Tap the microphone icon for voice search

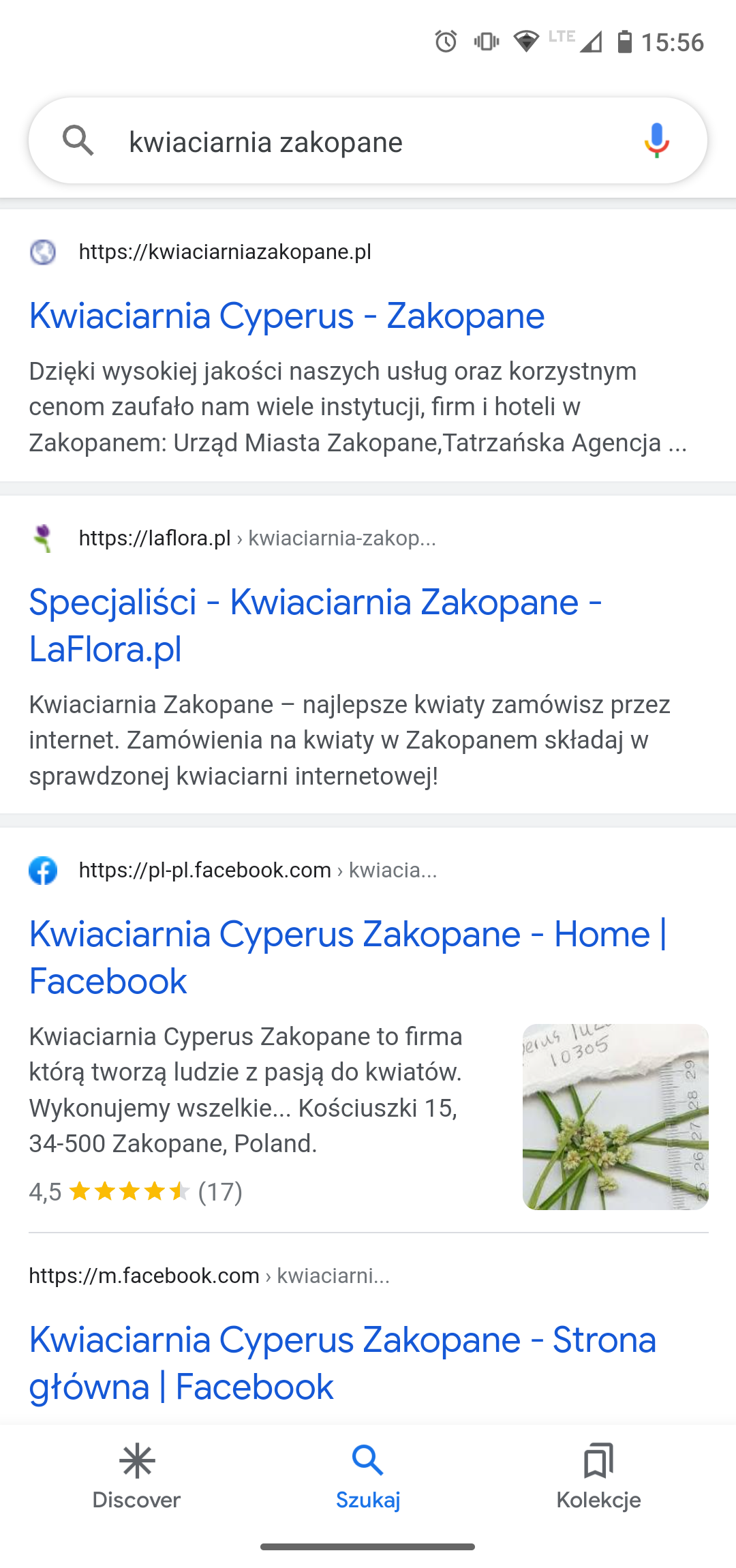656,142
